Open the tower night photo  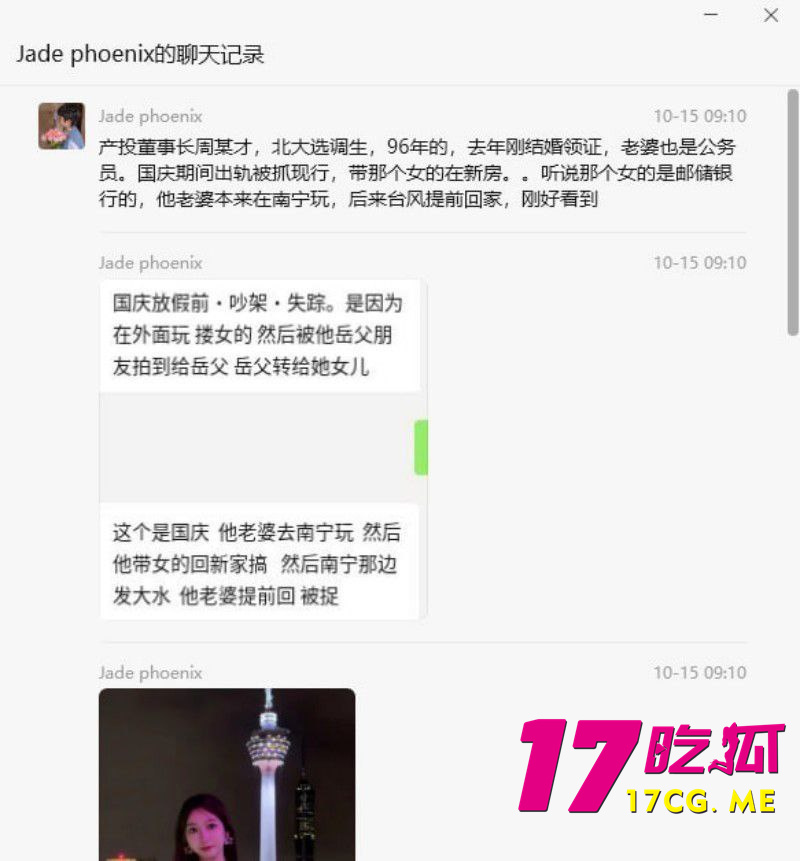[226, 773]
